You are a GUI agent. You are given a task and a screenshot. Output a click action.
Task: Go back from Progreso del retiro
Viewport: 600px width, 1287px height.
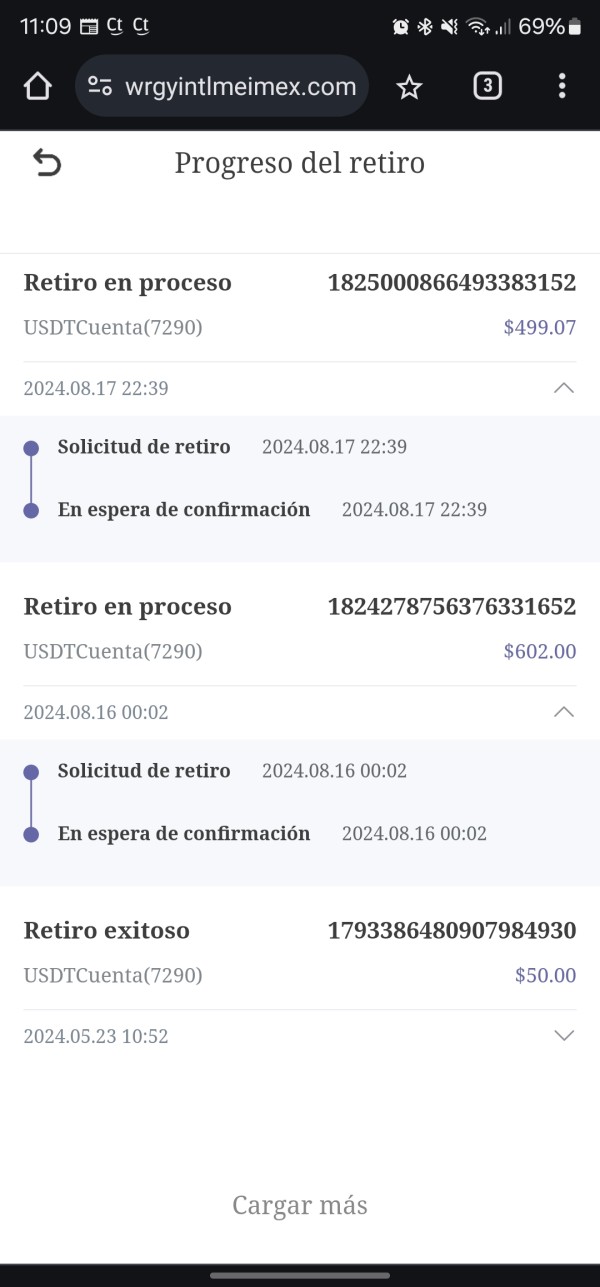coord(47,162)
